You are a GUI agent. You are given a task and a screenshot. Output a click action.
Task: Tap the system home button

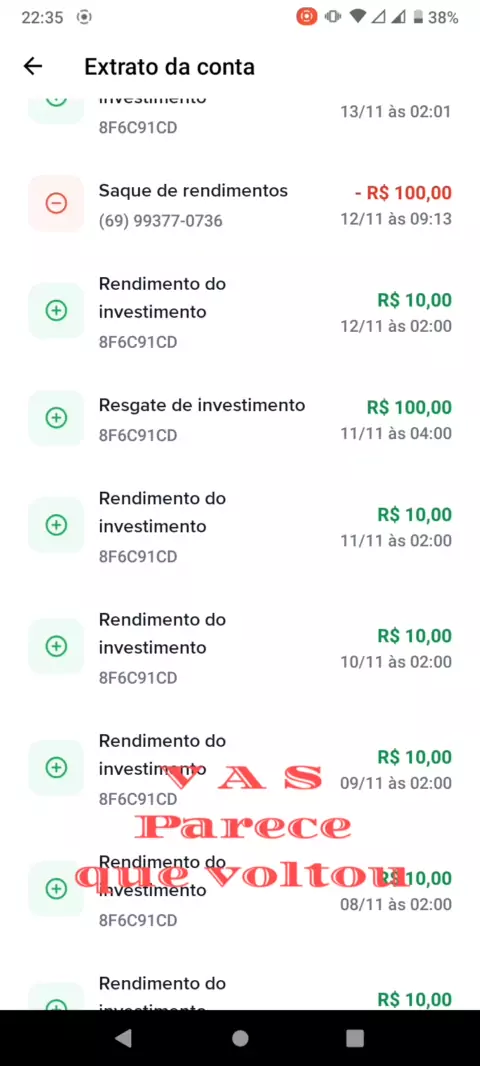click(240, 1038)
